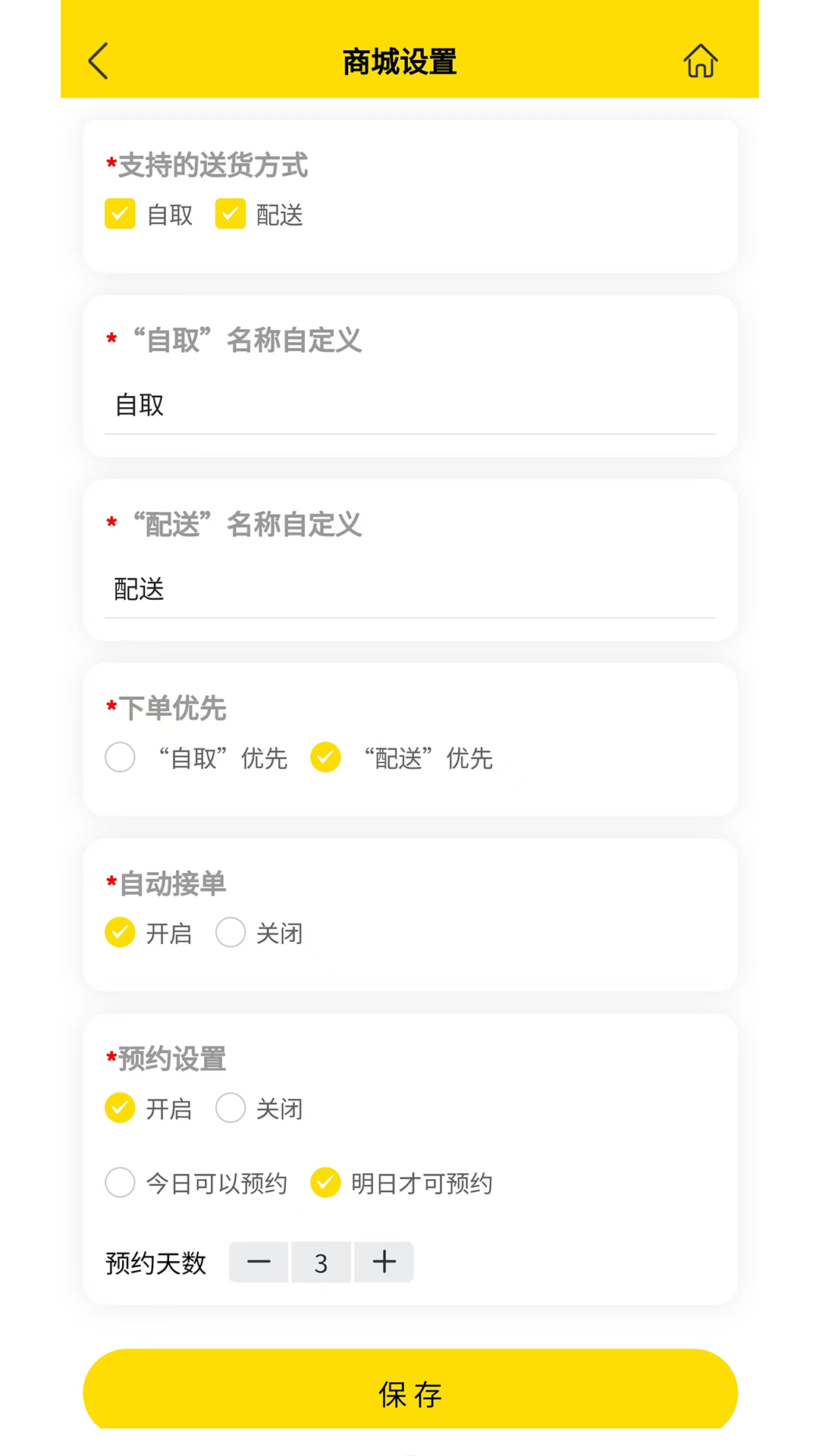Select the "配送"优先 option
819x1456 pixels.
325,757
